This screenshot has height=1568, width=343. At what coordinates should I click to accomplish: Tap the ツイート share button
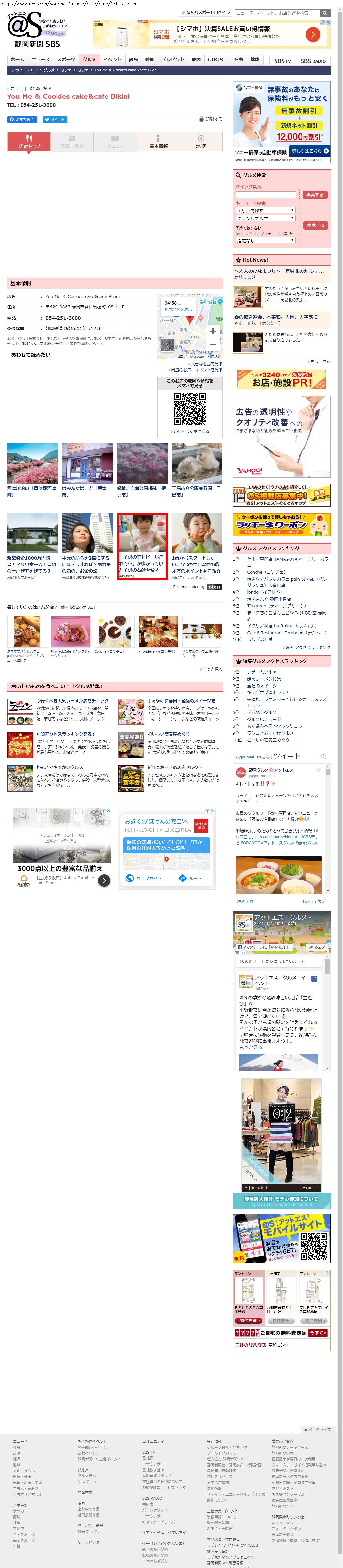55,119
